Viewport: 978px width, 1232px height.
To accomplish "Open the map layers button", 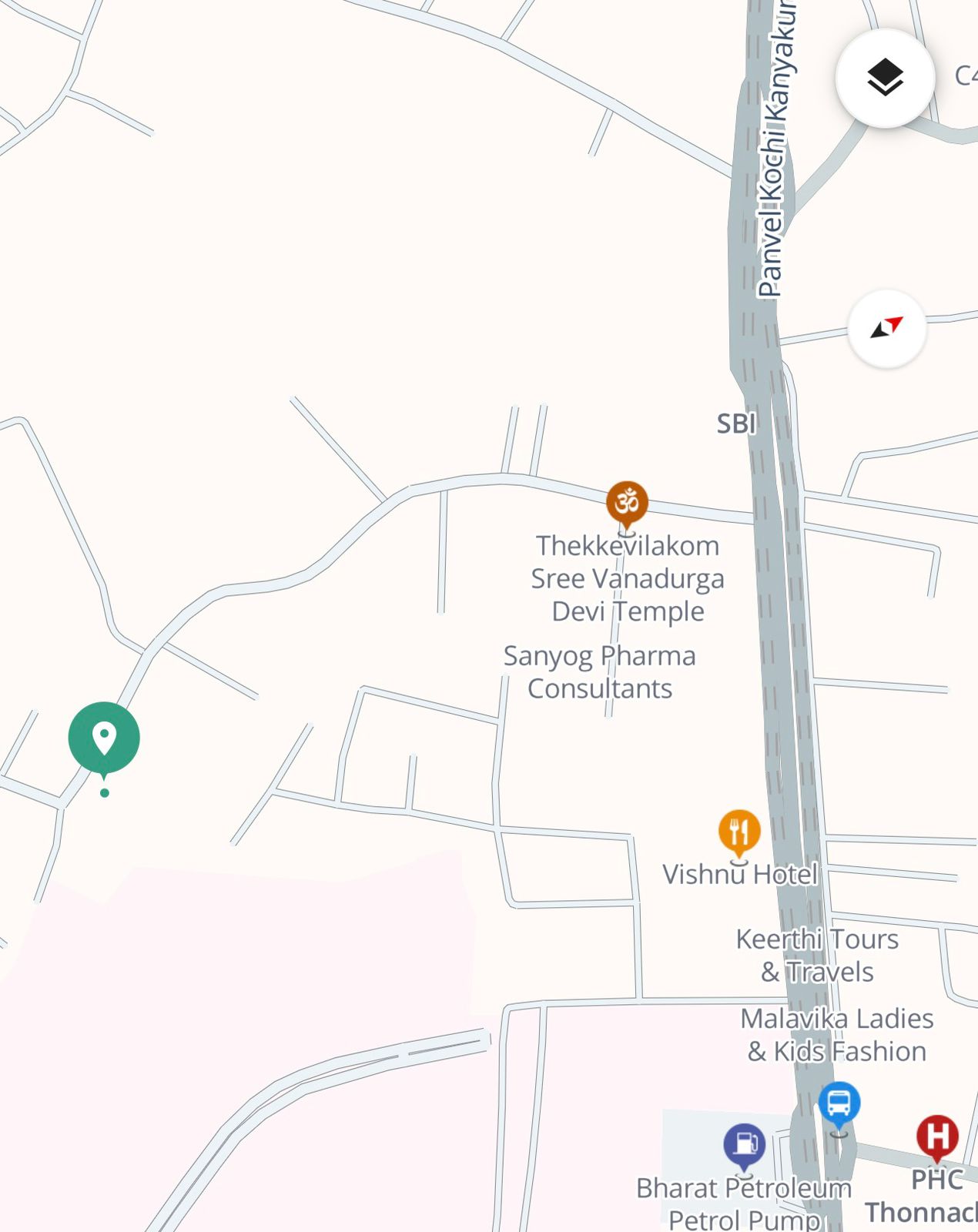I will coord(885,78).
